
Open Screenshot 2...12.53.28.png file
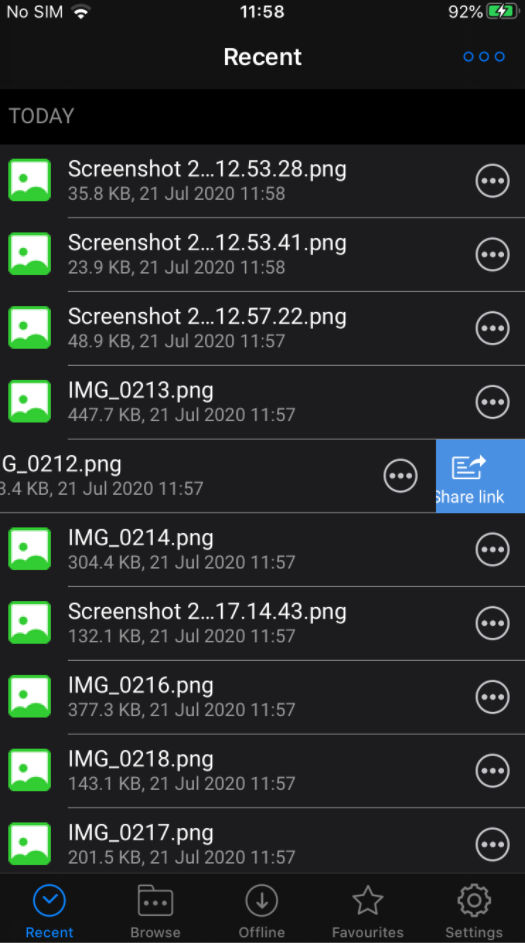coord(262,180)
